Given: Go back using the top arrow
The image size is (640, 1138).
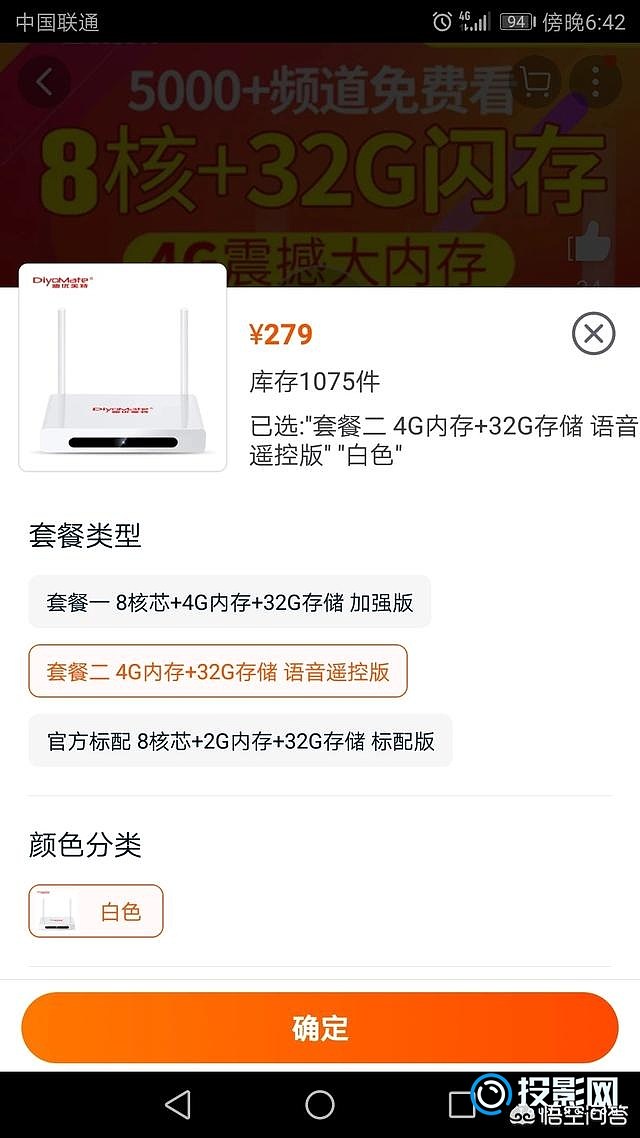Looking at the screenshot, I should tap(44, 82).
